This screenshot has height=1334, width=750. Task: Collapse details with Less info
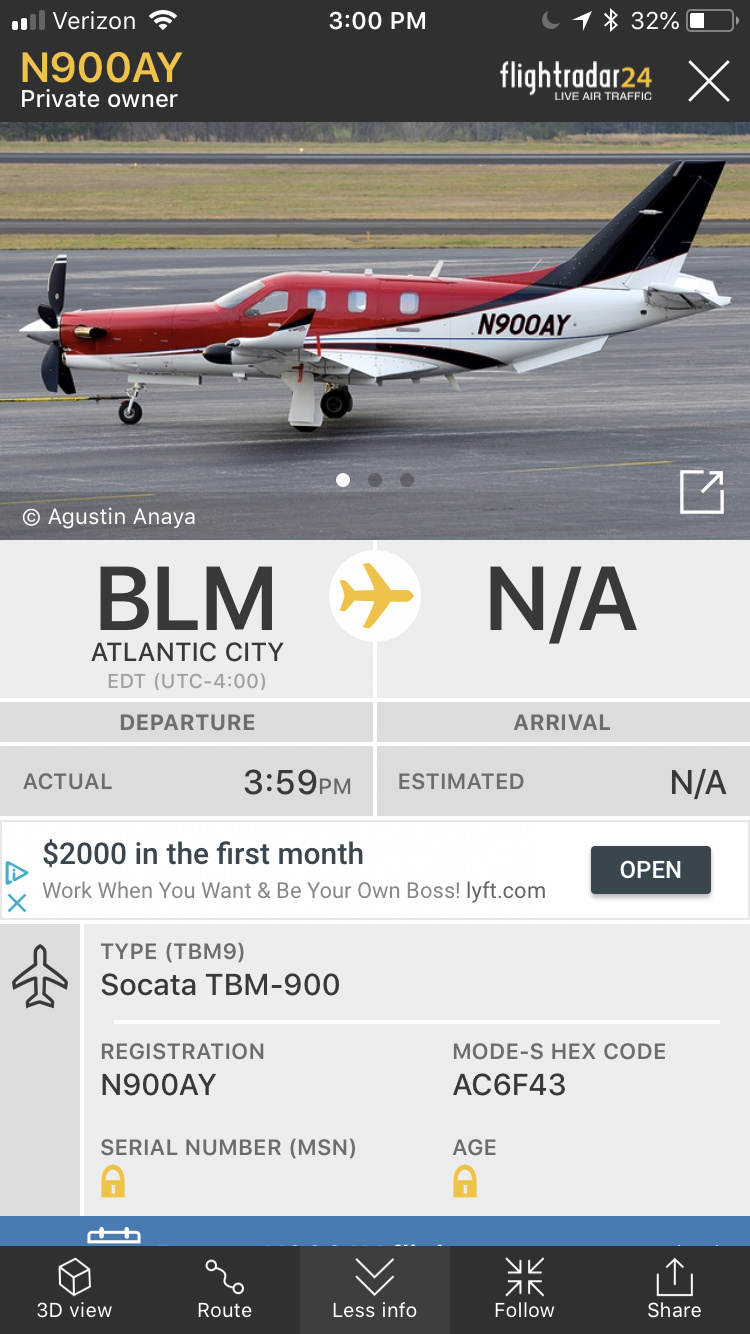click(374, 1290)
